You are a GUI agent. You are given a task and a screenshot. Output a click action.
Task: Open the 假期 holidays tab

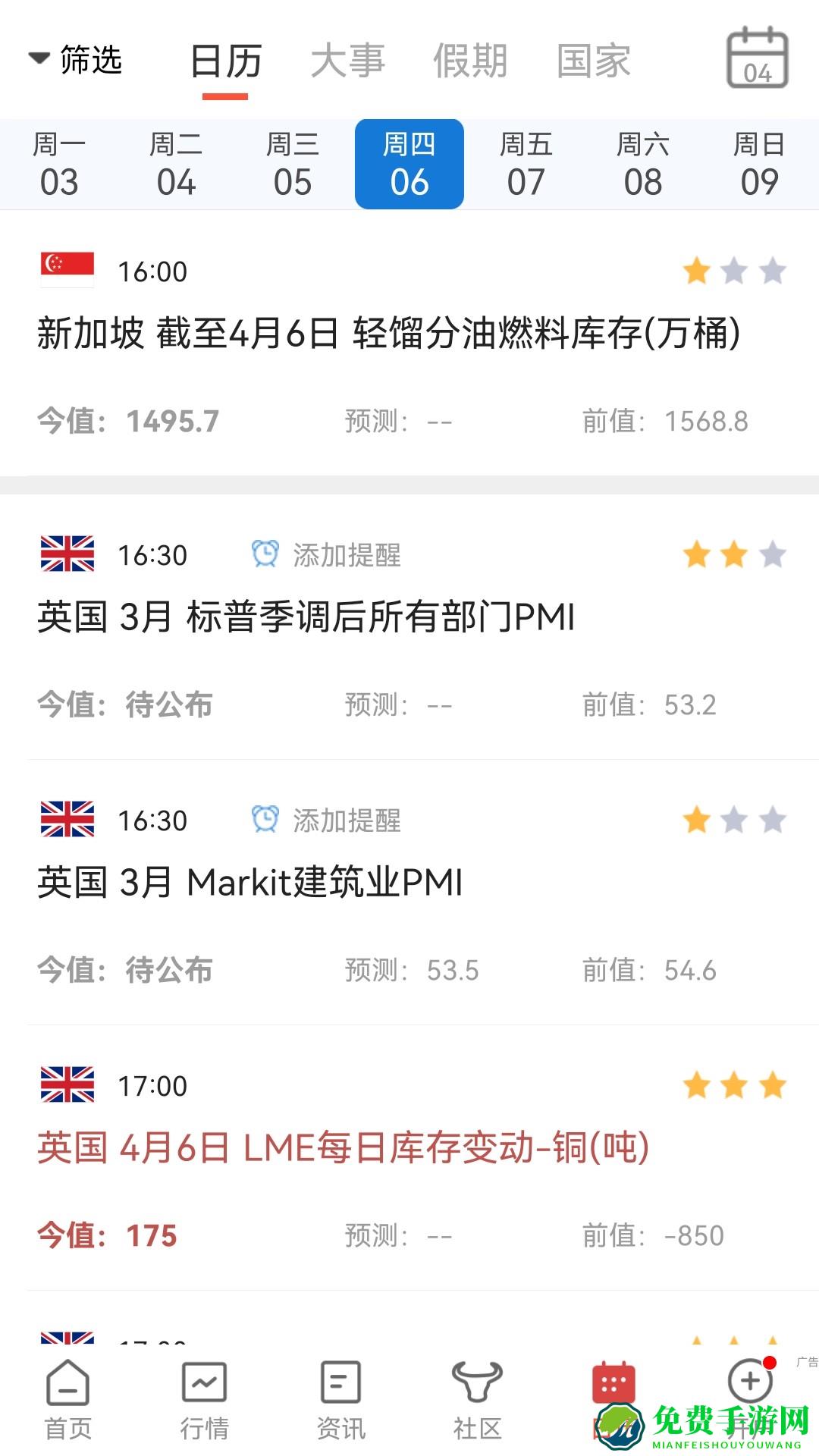(x=472, y=61)
